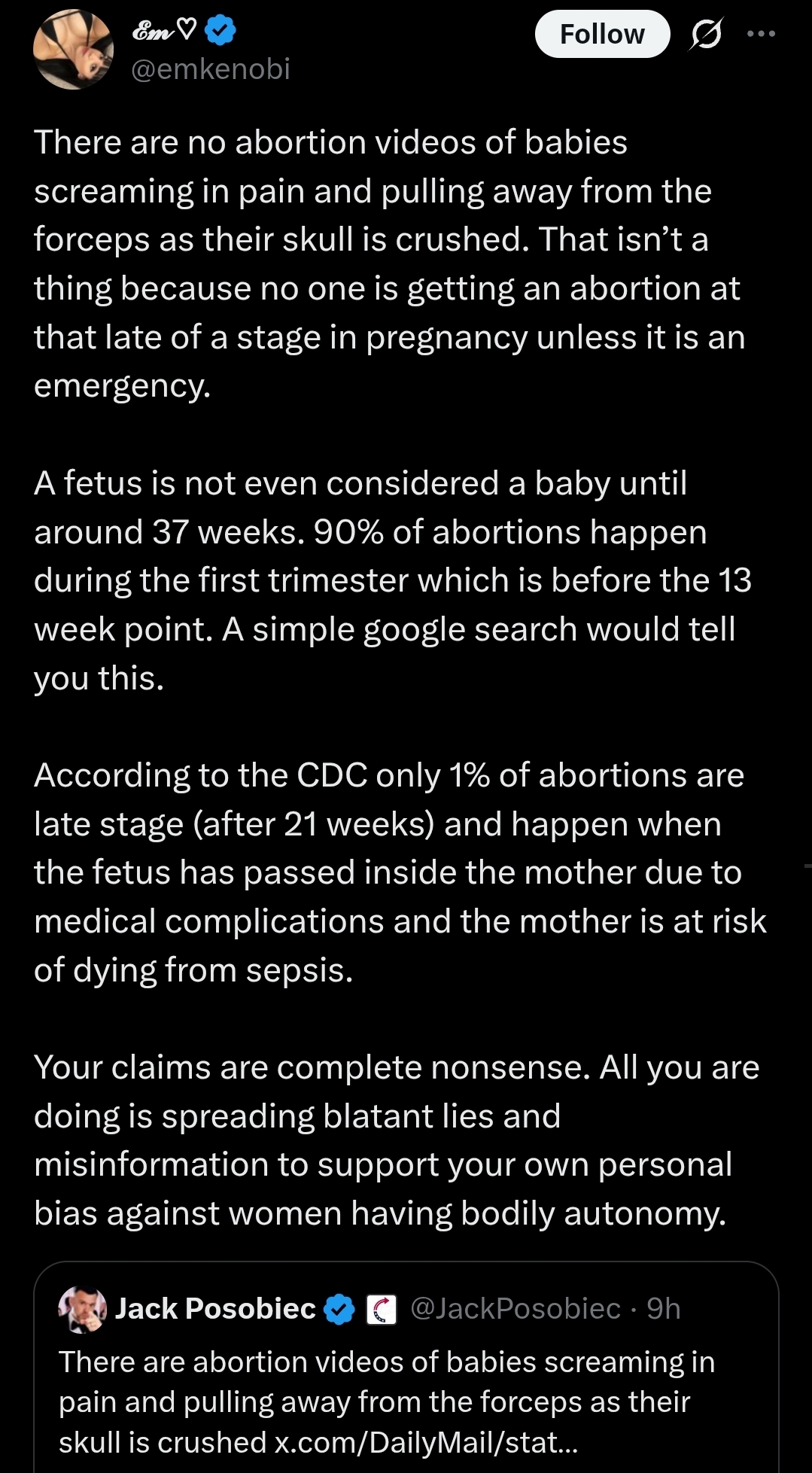Follow the @emkenobi account
This screenshot has width=812, height=1473.
coord(602,34)
